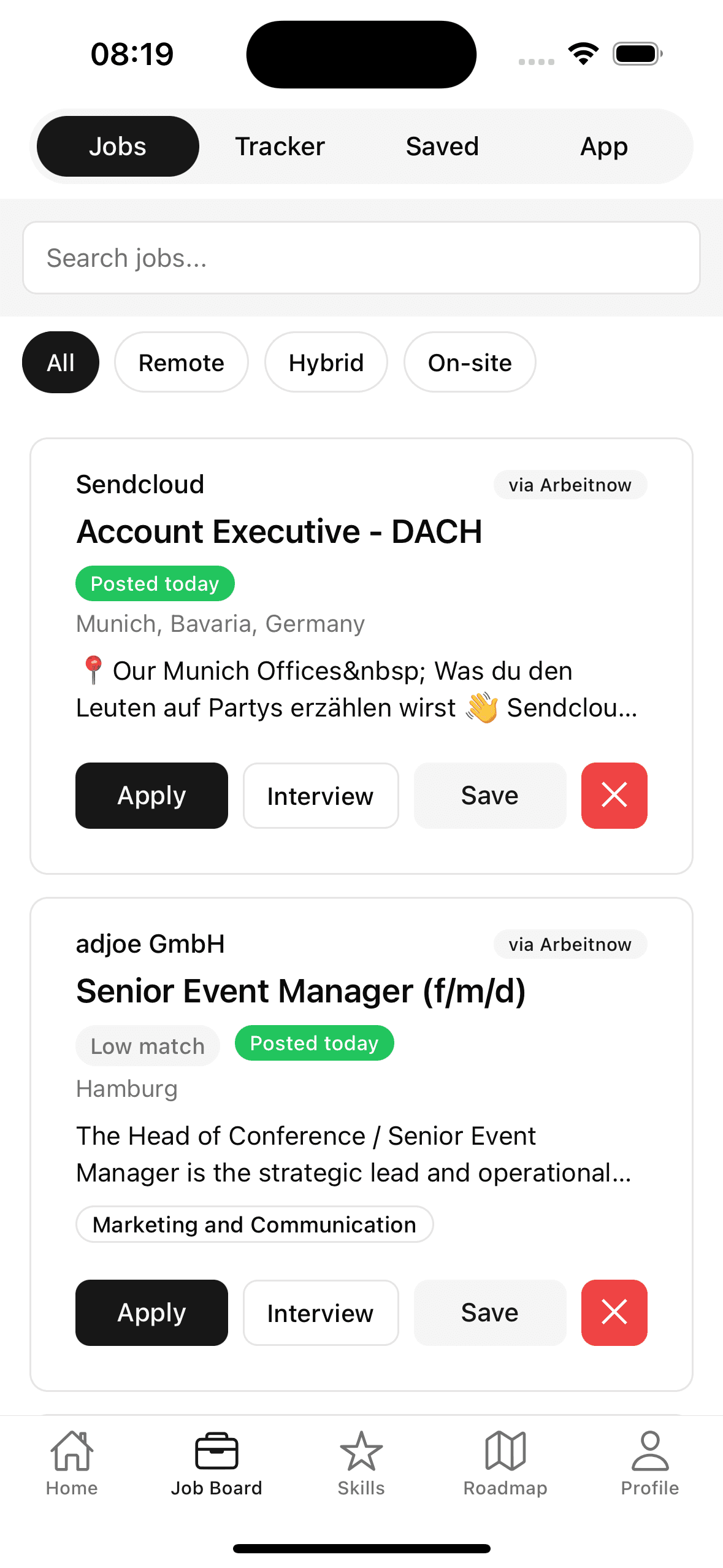This screenshot has height=1568, width=723.
Task: Apply to the Account Executive - DACH job
Action: (x=151, y=796)
